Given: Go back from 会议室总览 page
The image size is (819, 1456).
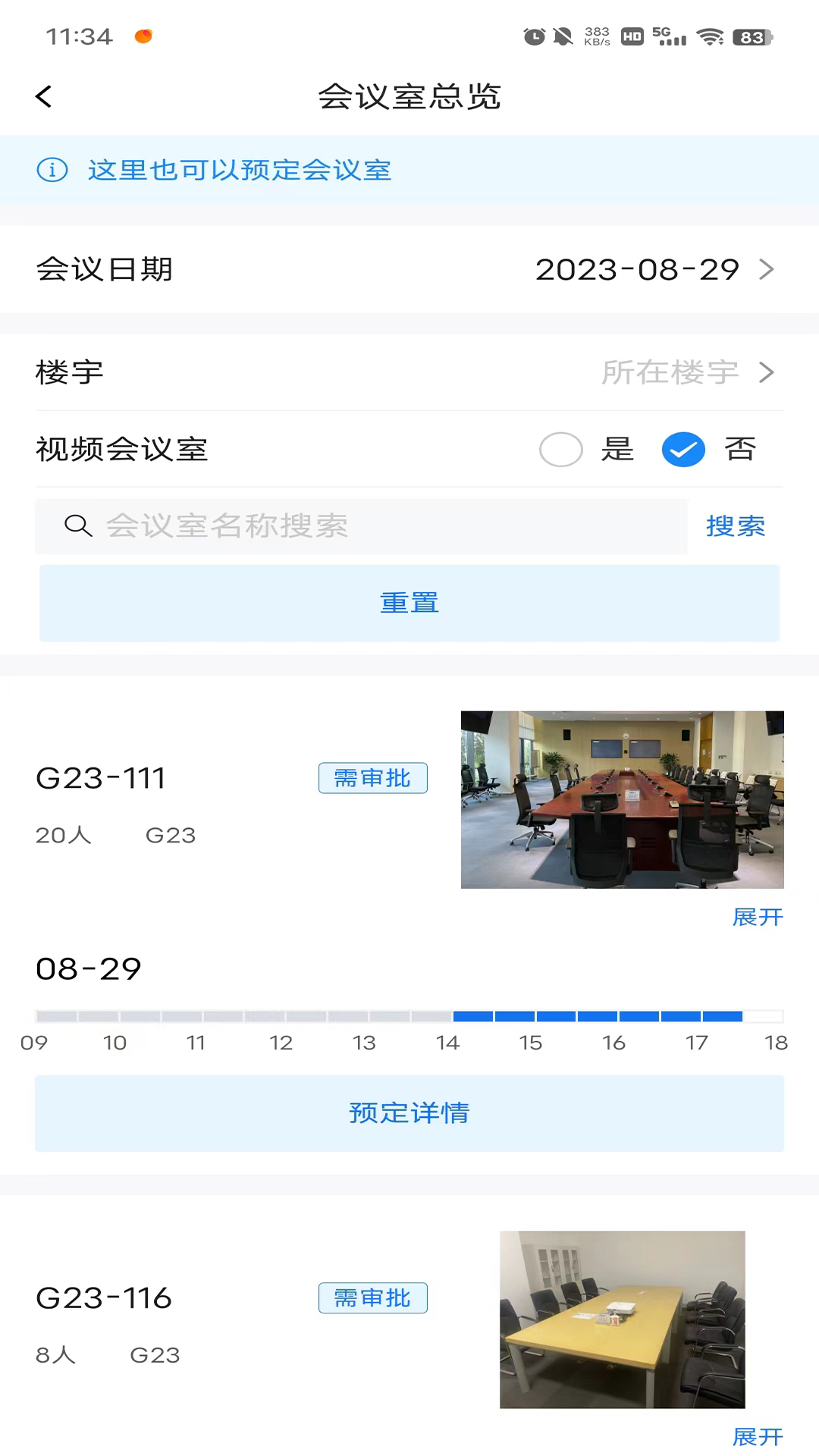Looking at the screenshot, I should tap(44, 97).
